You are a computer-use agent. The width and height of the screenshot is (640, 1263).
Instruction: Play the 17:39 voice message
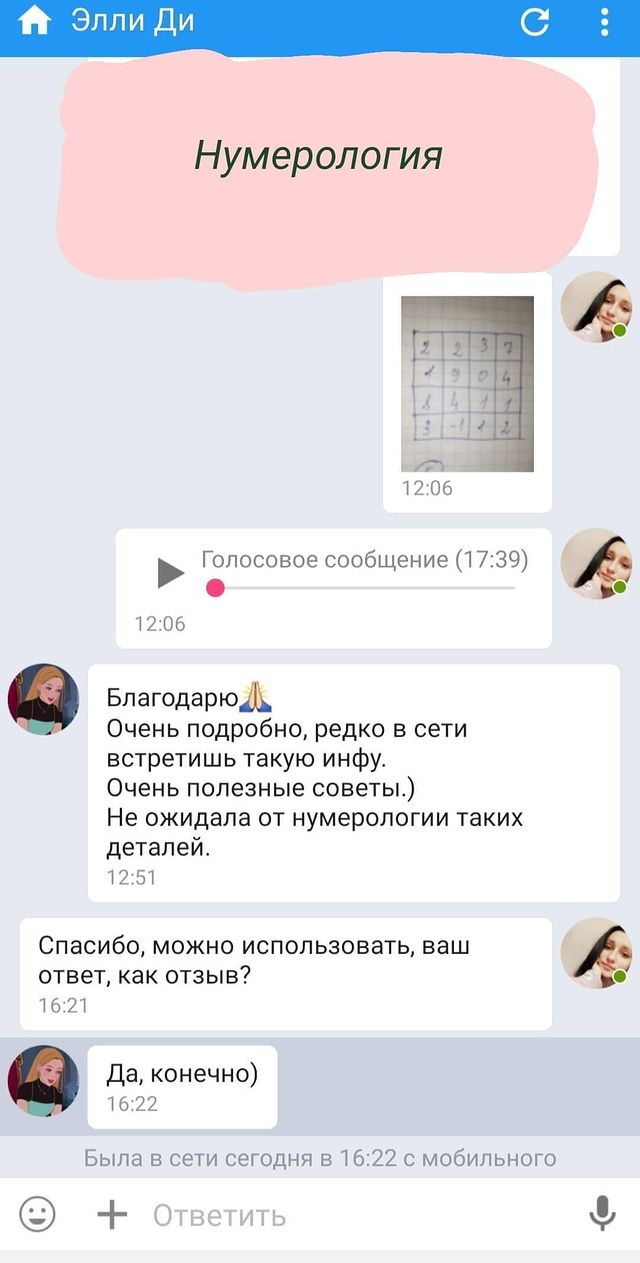pos(171,573)
